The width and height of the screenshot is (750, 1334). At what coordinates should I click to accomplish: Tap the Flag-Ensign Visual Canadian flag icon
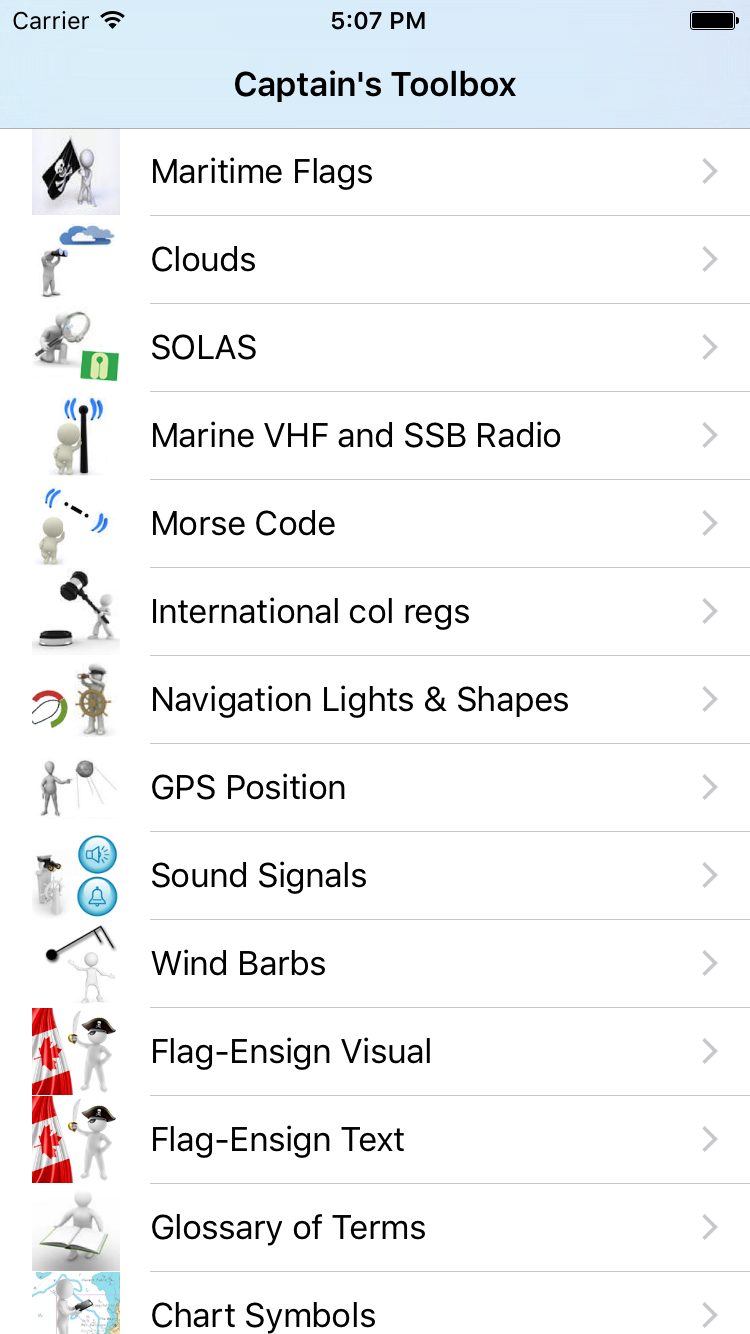(75, 1051)
